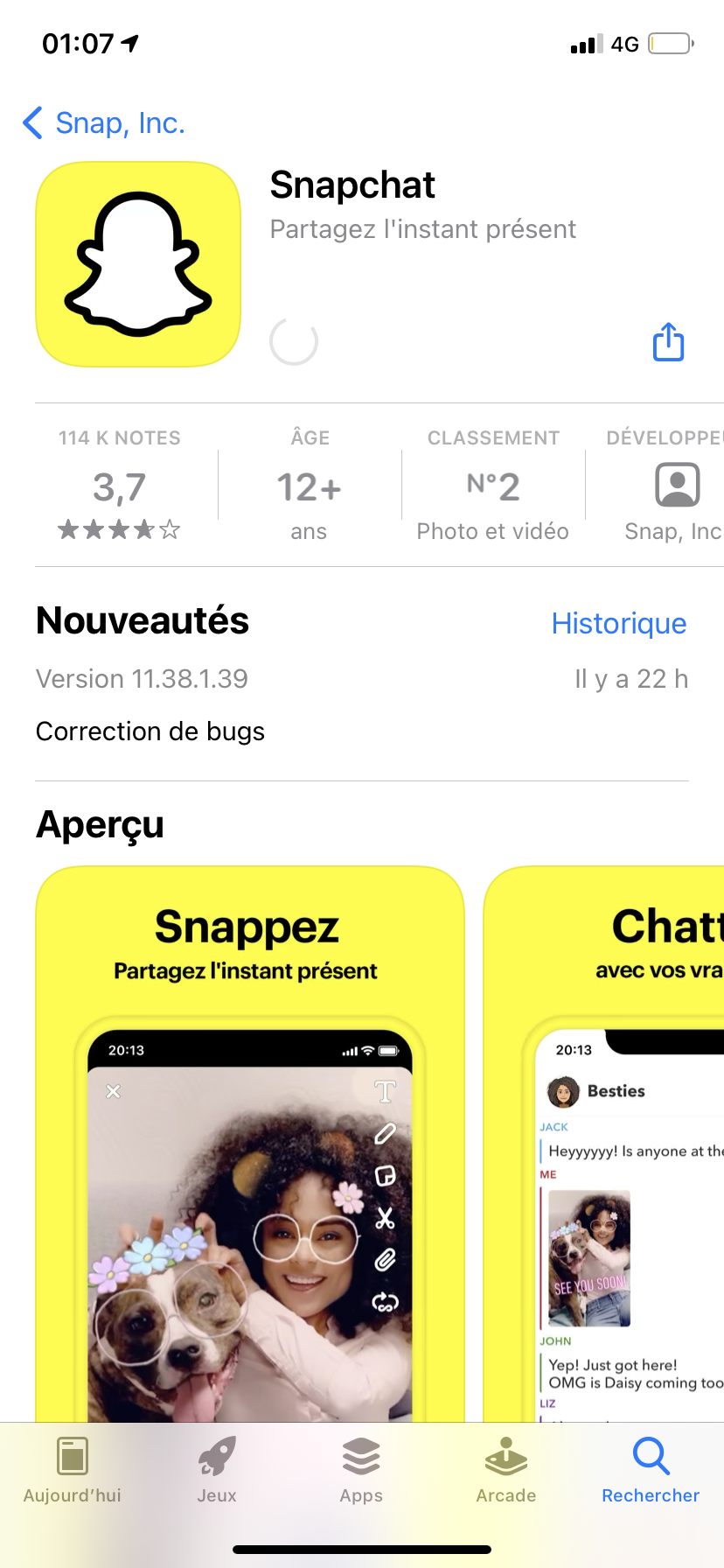The image size is (724, 1568).
Task: Switch to the Aujourd'hui tab
Action: [x=73, y=1470]
